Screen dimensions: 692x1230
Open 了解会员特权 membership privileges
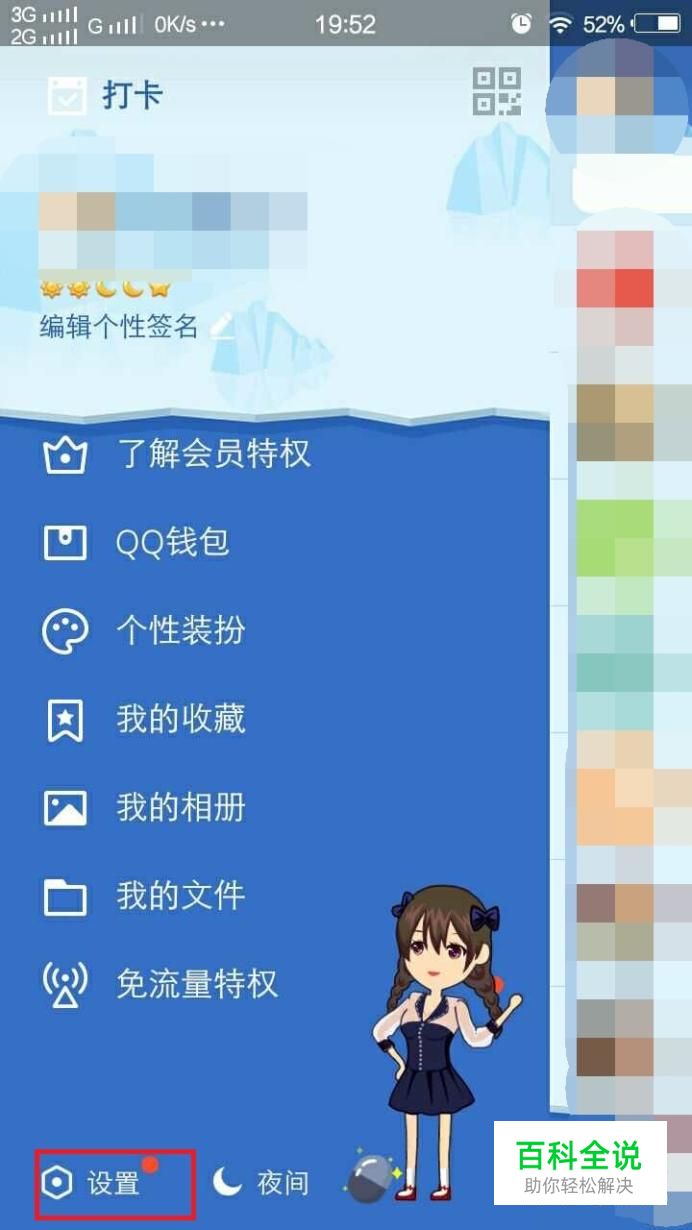pos(180,455)
